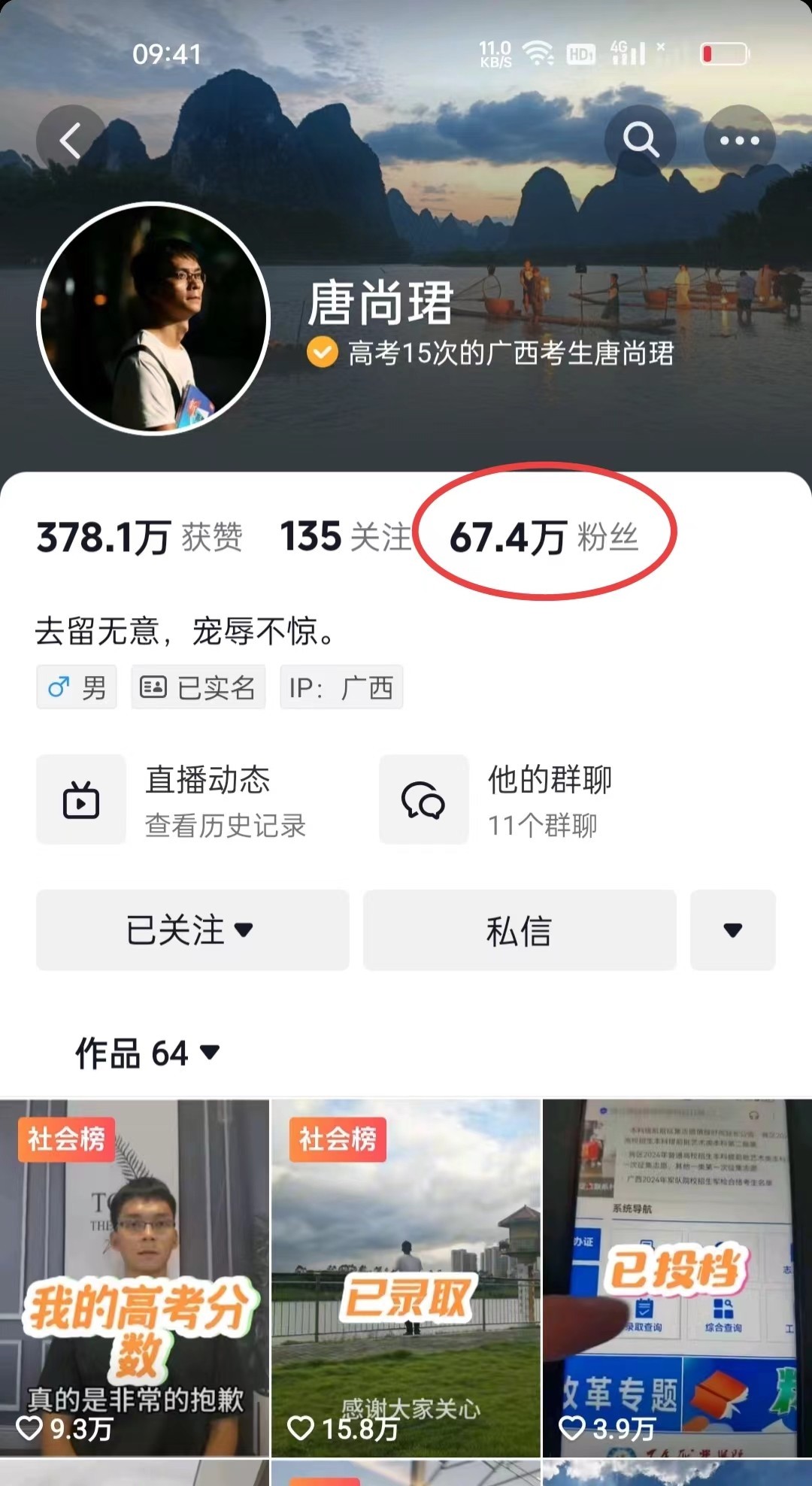Image resolution: width=812 pixels, height=1486 pixels.
Task: Send a 私信 private message
Action: (x=520, y=930)
